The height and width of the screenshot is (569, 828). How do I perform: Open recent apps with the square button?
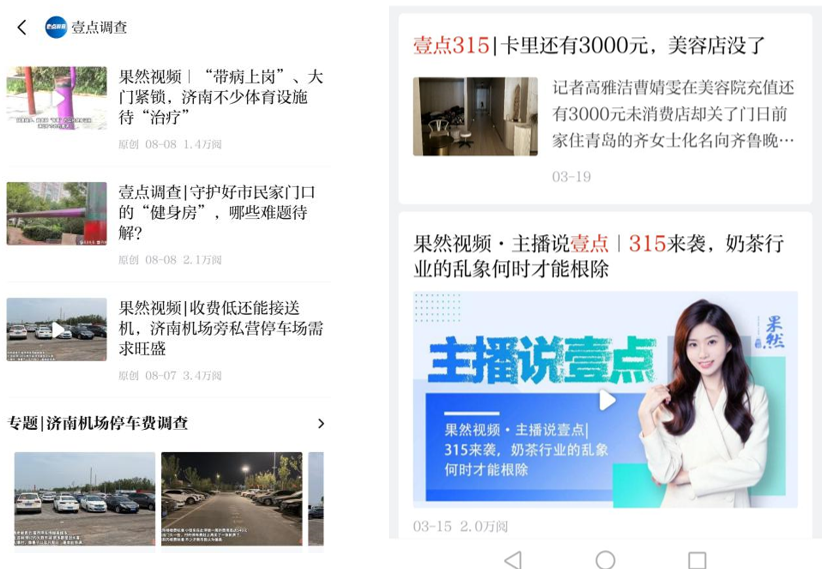pyautogui.click(x=697, y=559)
